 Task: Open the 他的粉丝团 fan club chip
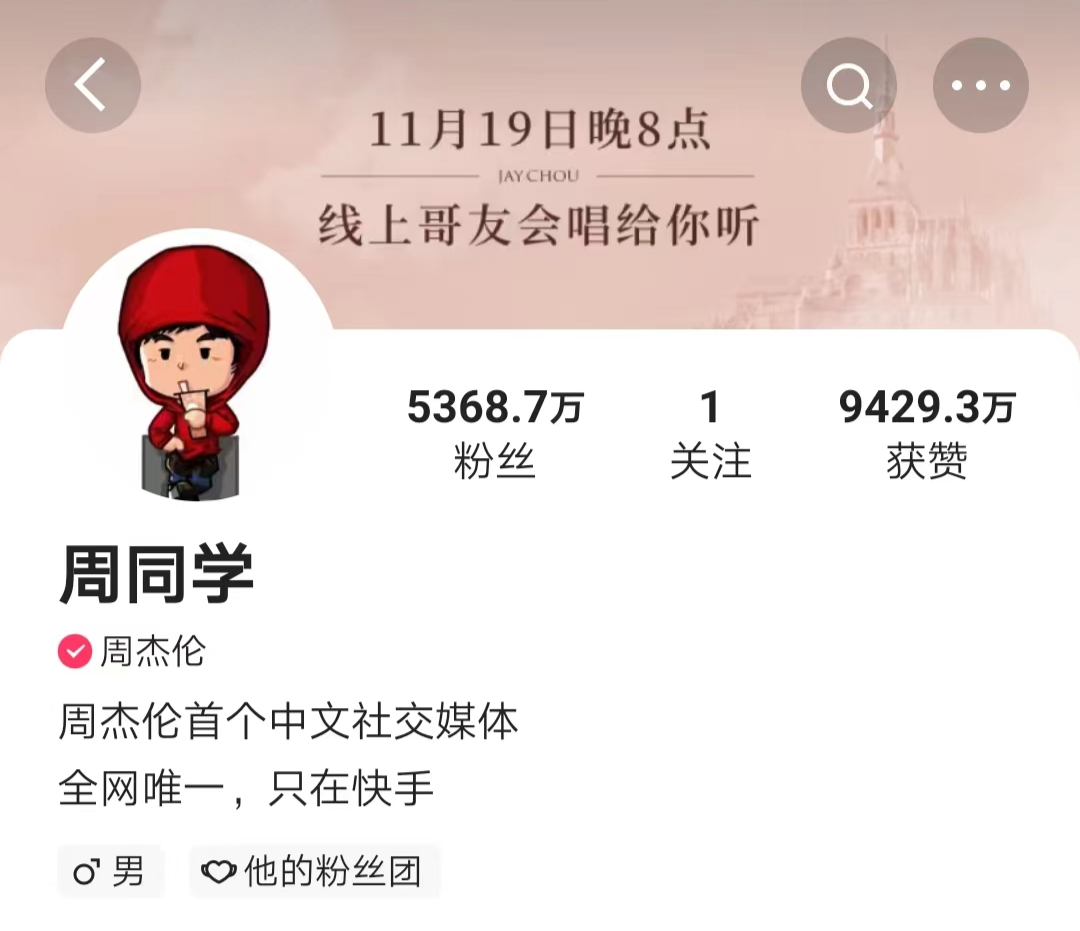click(x=315, y=872)
